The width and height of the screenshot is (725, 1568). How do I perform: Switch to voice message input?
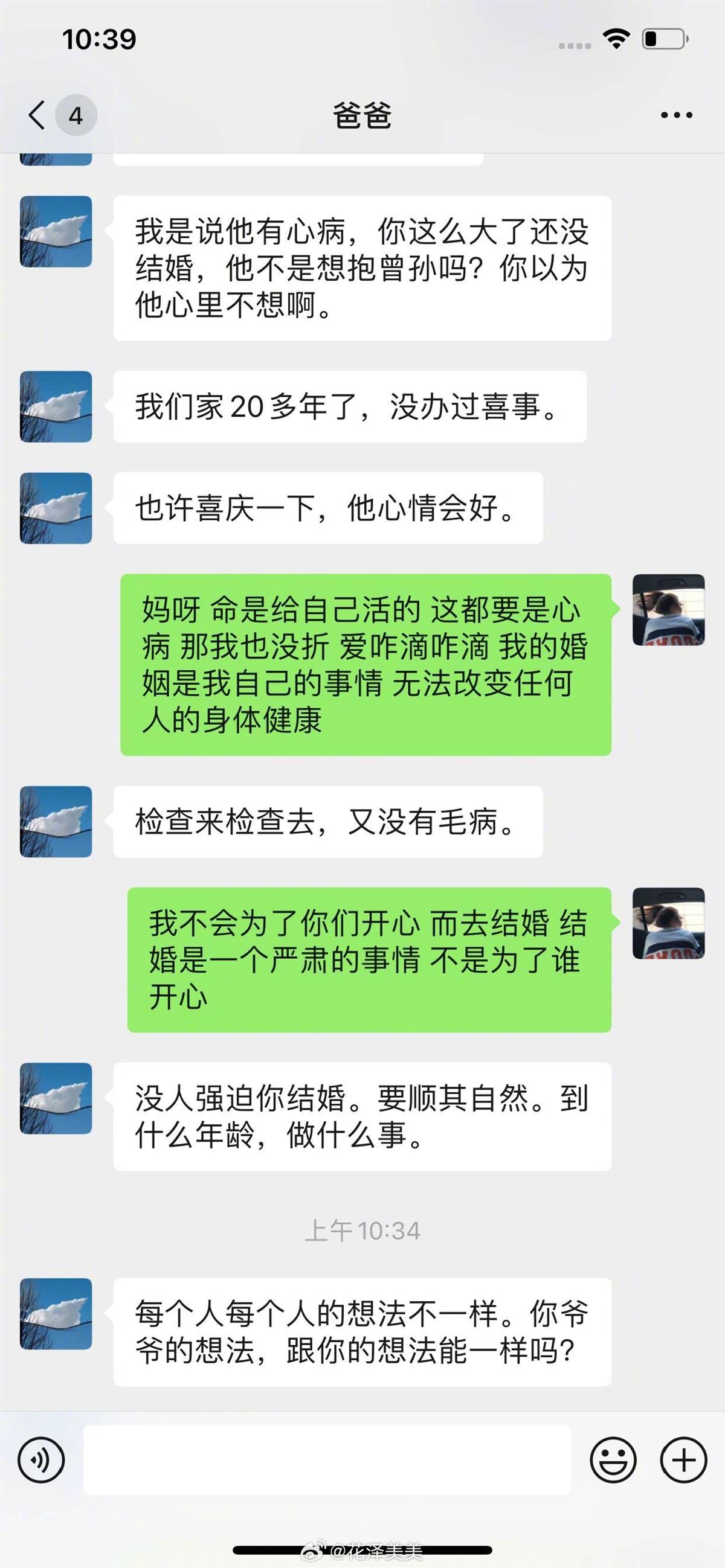click(x=41, y=1460)
